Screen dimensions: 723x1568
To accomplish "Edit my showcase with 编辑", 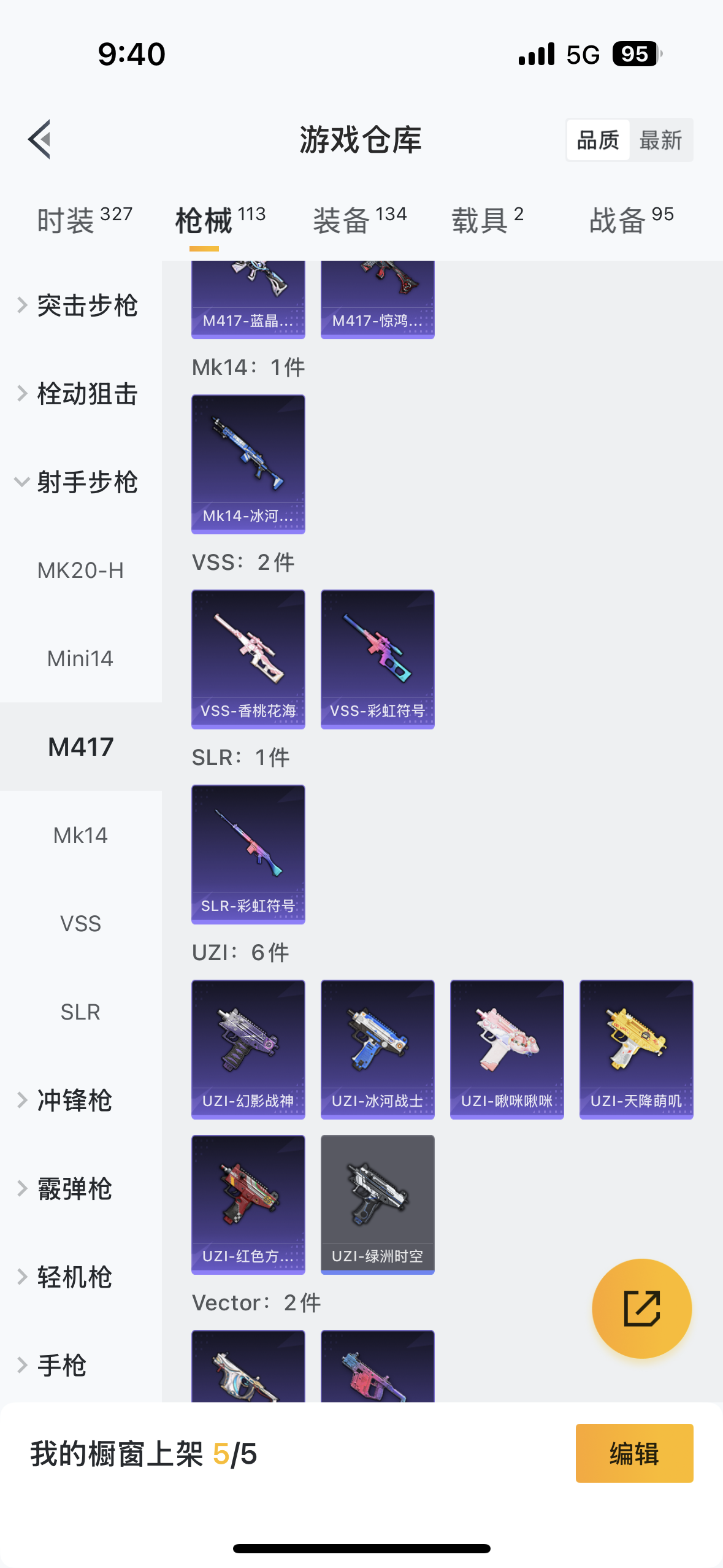I will (x=634, y=1453).
